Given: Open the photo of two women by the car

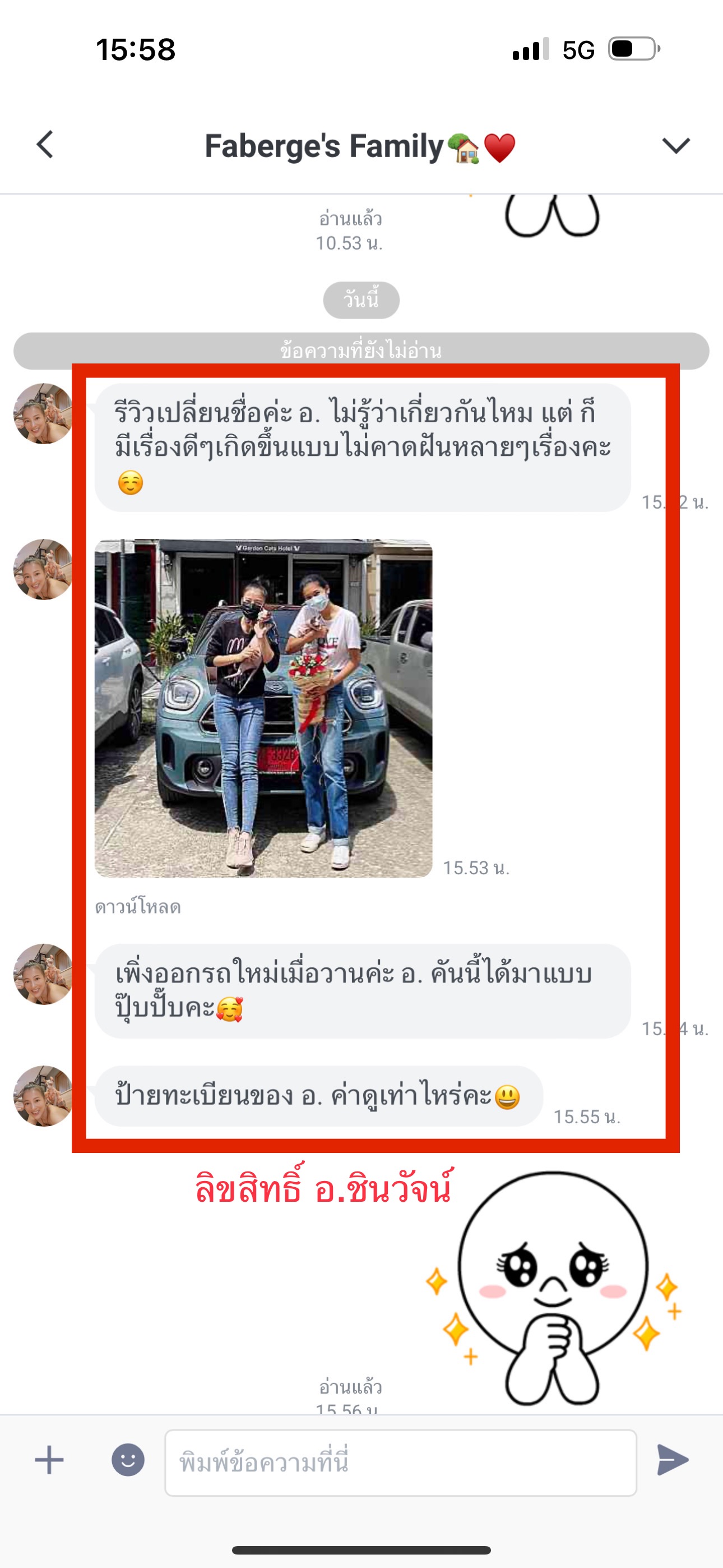Looking at the screenshot, I should 263,708.
